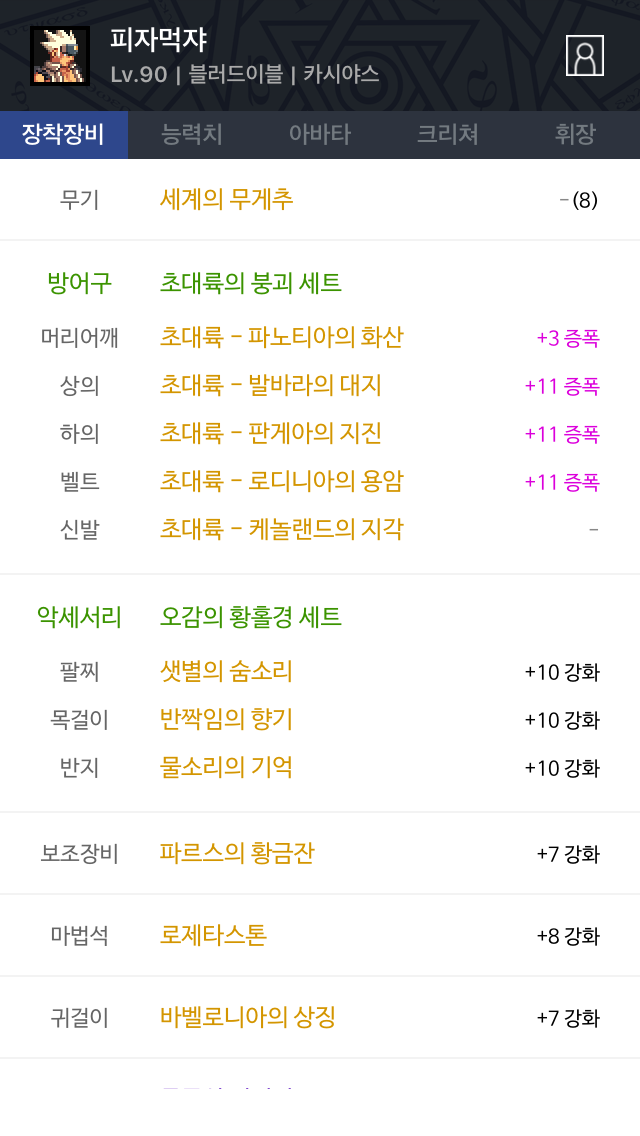Open the 크리쳐 tab
The width and height of the screenshot is (640, 1136).
pyautogui.click(x=447, y=135)
